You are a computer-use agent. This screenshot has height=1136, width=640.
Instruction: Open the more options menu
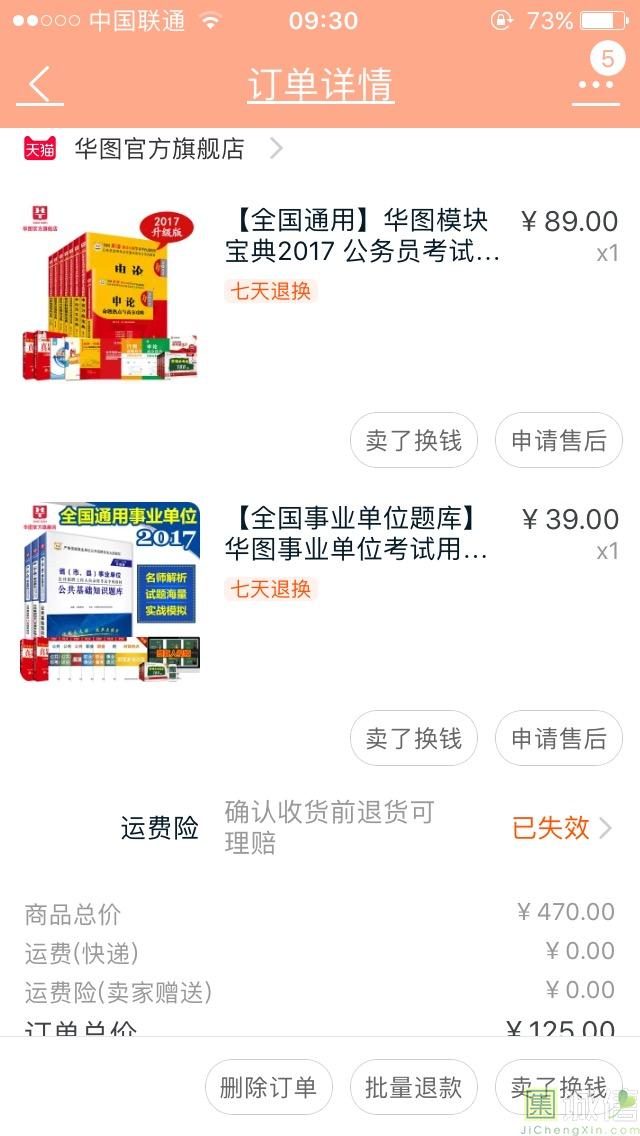tap(596, 85)
